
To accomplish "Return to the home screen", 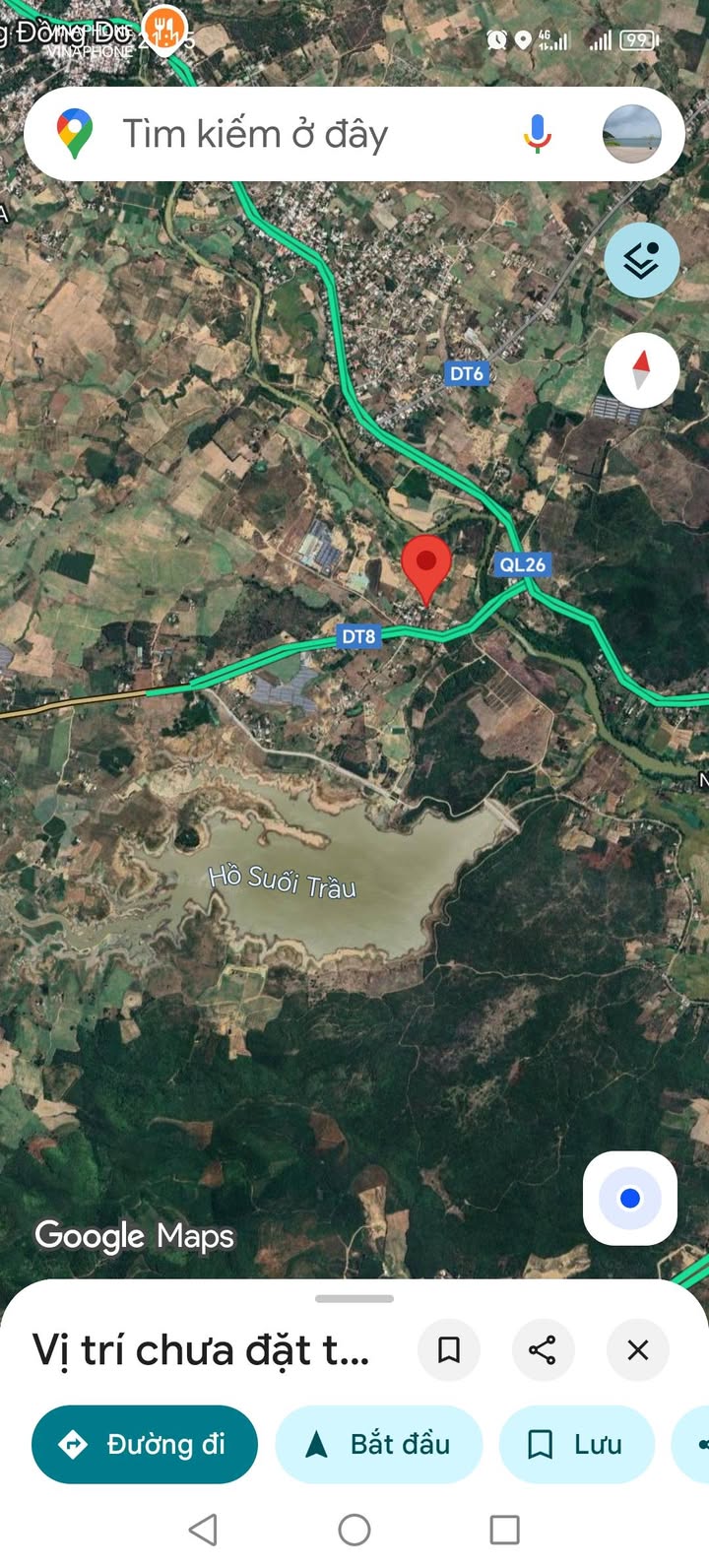I will (354, 1530).
